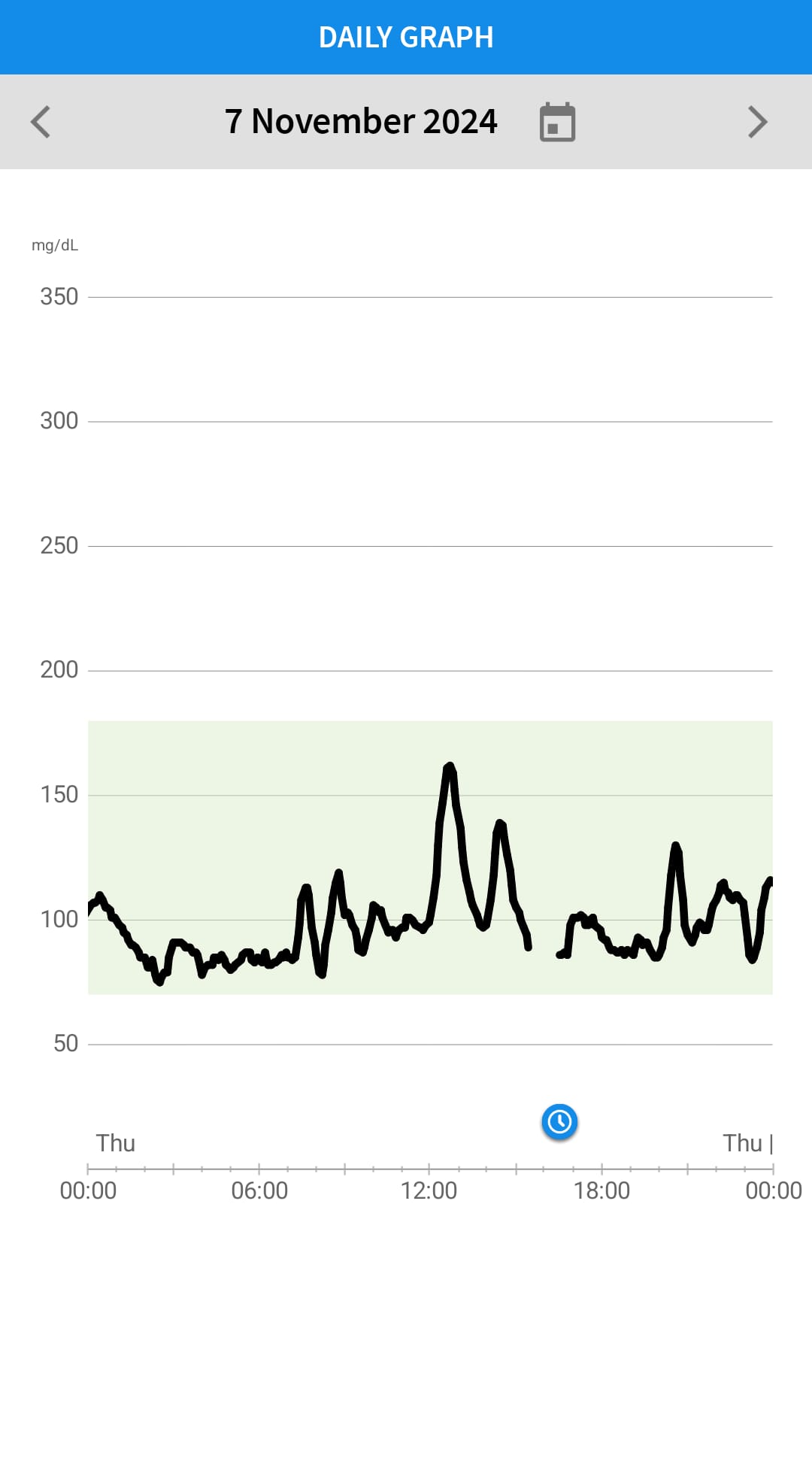This screenshot has width=812, height=1474.
Task: Go to the previous day's graph
Action: click(41, 122)
